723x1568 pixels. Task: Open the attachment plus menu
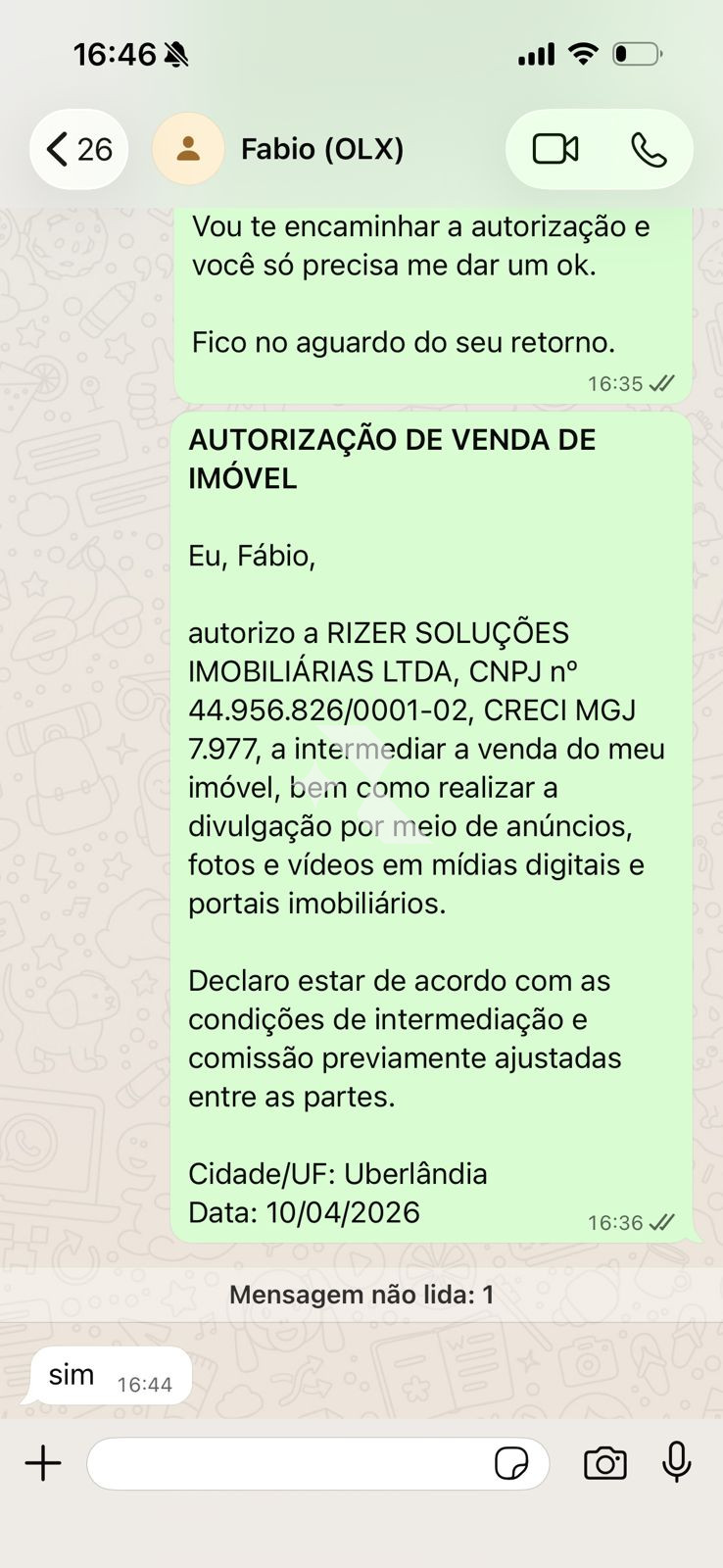pos(43,1463)
